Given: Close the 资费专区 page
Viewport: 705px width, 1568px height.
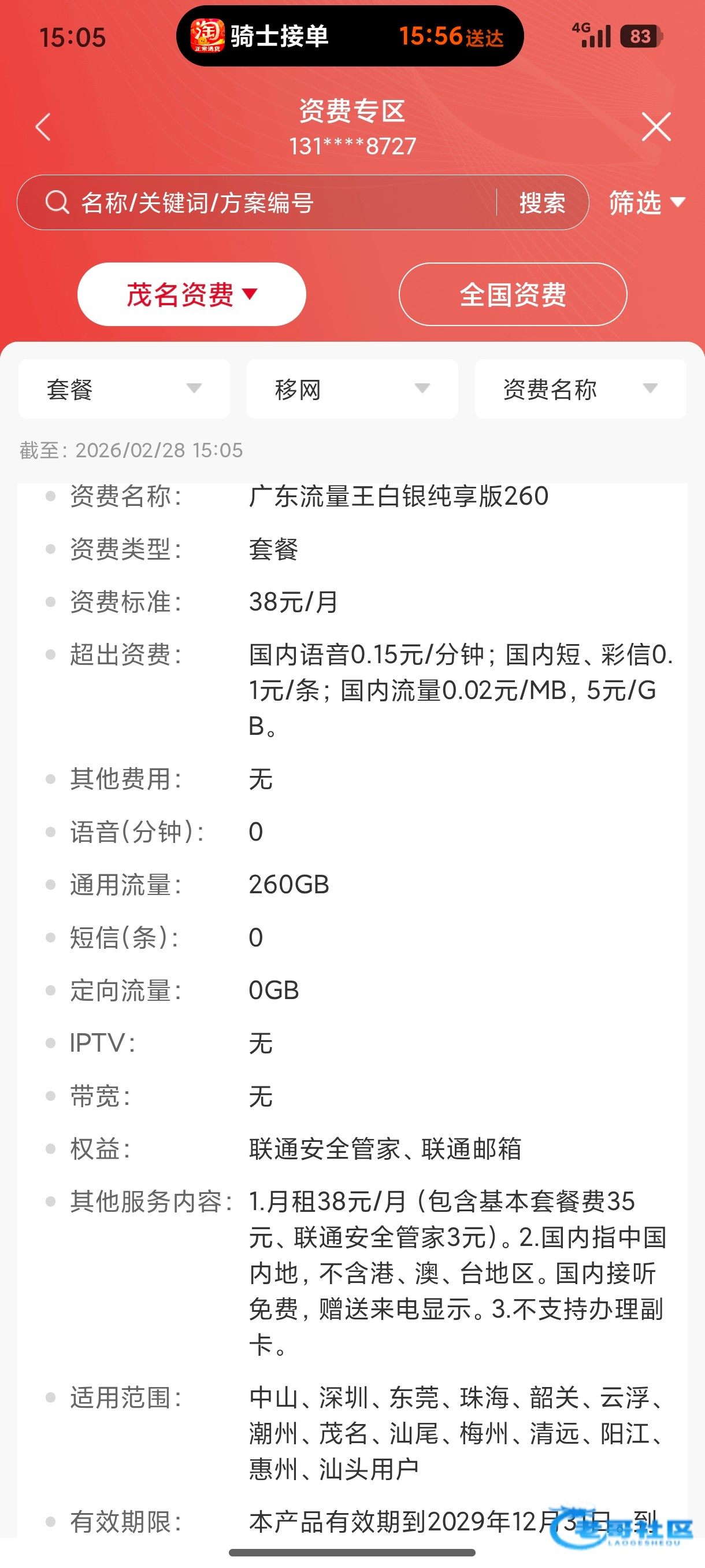Looking at the screenshot, I should tap(656, 127).
